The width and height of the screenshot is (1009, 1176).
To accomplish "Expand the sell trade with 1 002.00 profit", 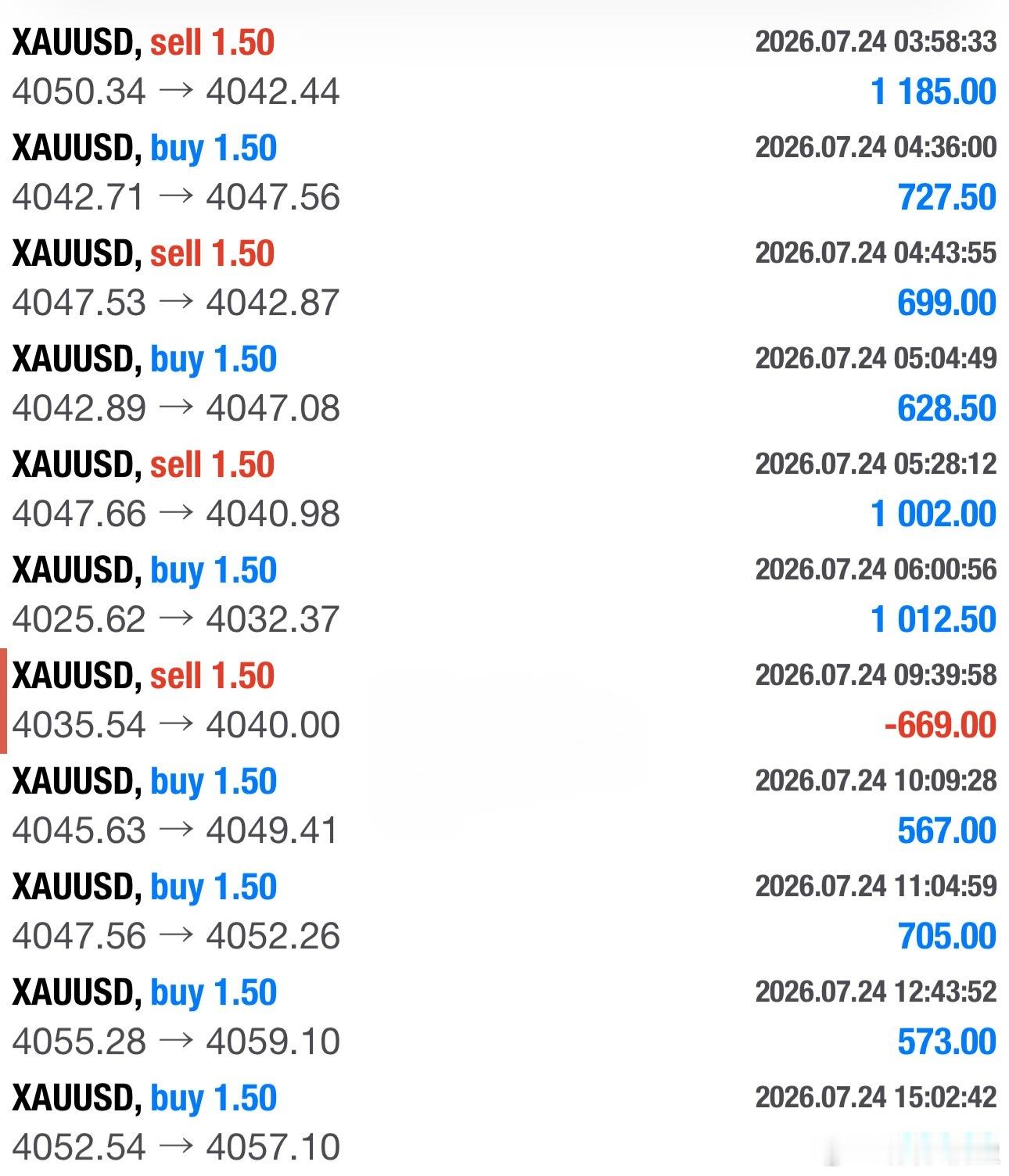I will pos(504,489).
